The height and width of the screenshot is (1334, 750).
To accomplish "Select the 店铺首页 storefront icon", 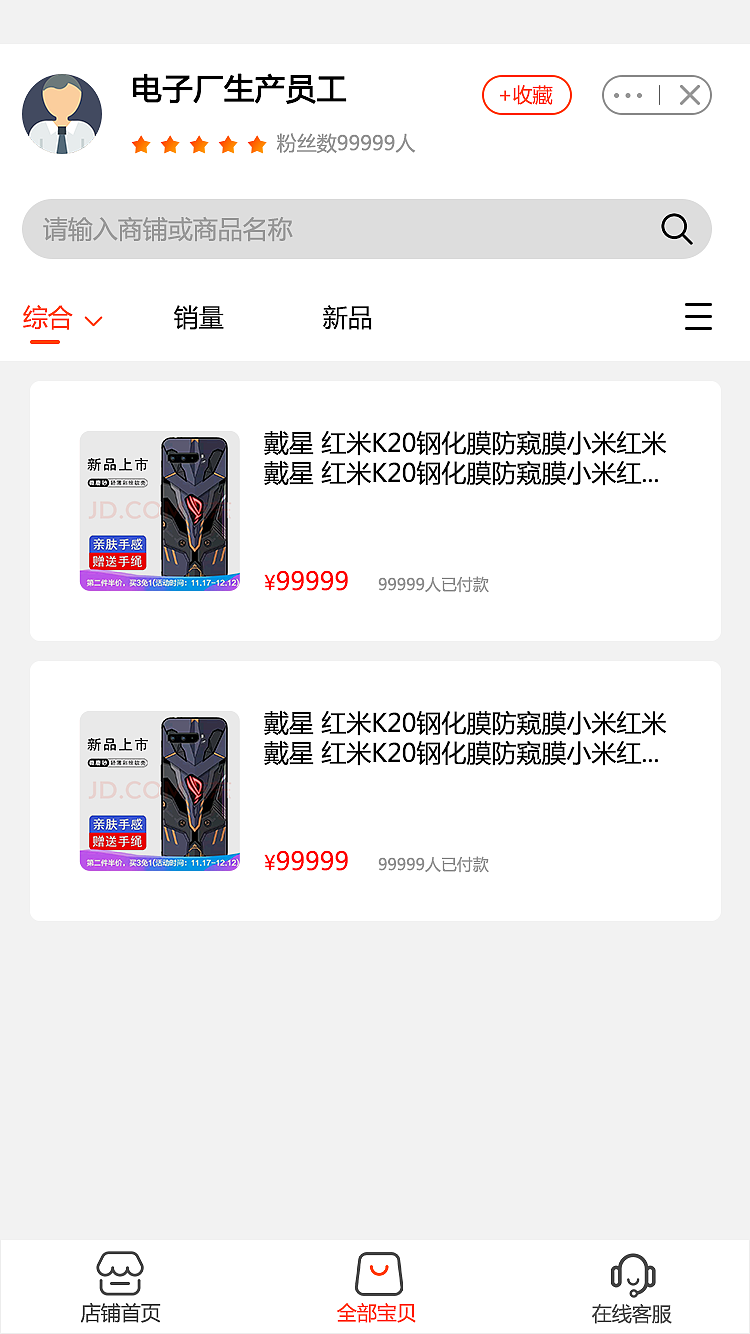I will (x=120, y=1274).
